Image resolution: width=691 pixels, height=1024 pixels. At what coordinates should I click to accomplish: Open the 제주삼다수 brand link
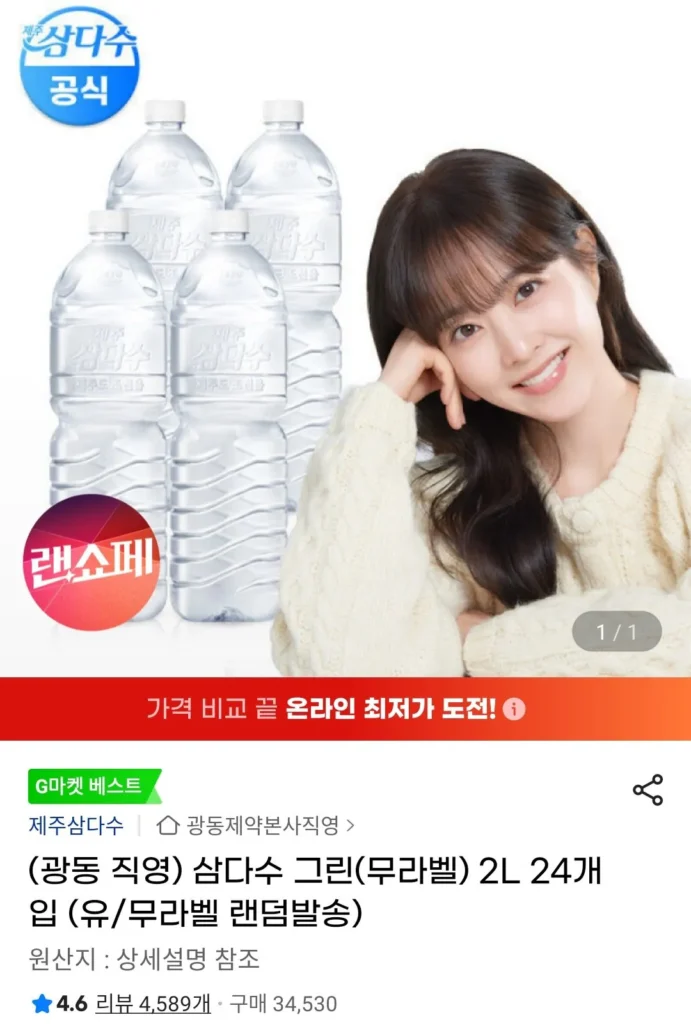pos(76,825)
